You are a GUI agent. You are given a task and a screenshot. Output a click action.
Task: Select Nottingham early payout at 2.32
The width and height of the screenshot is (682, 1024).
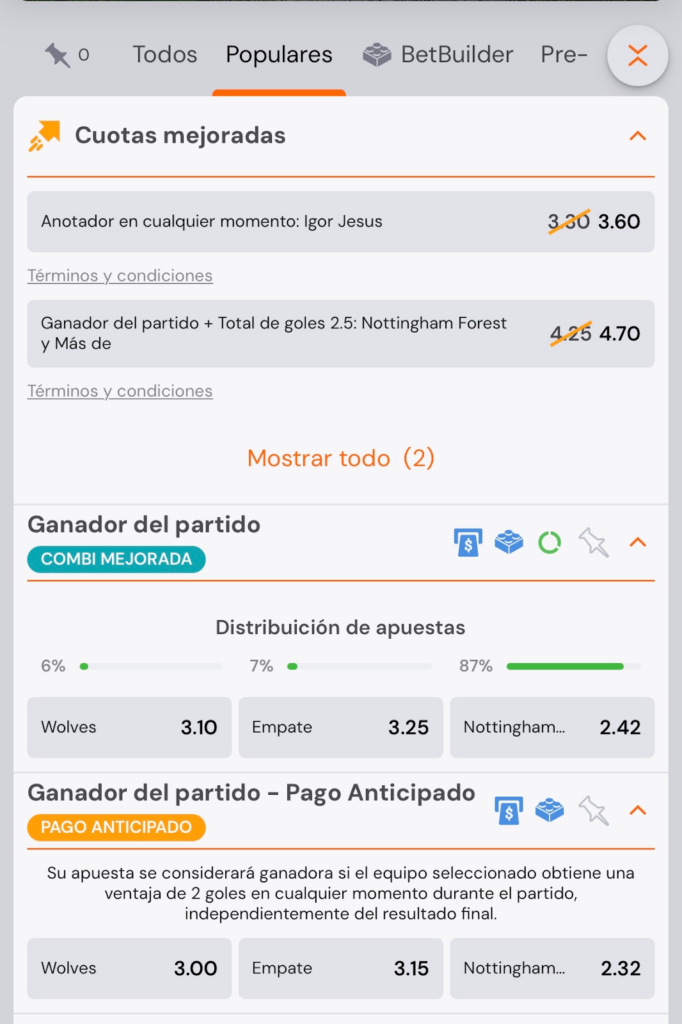pyautogui.click(x=552, y=968)
